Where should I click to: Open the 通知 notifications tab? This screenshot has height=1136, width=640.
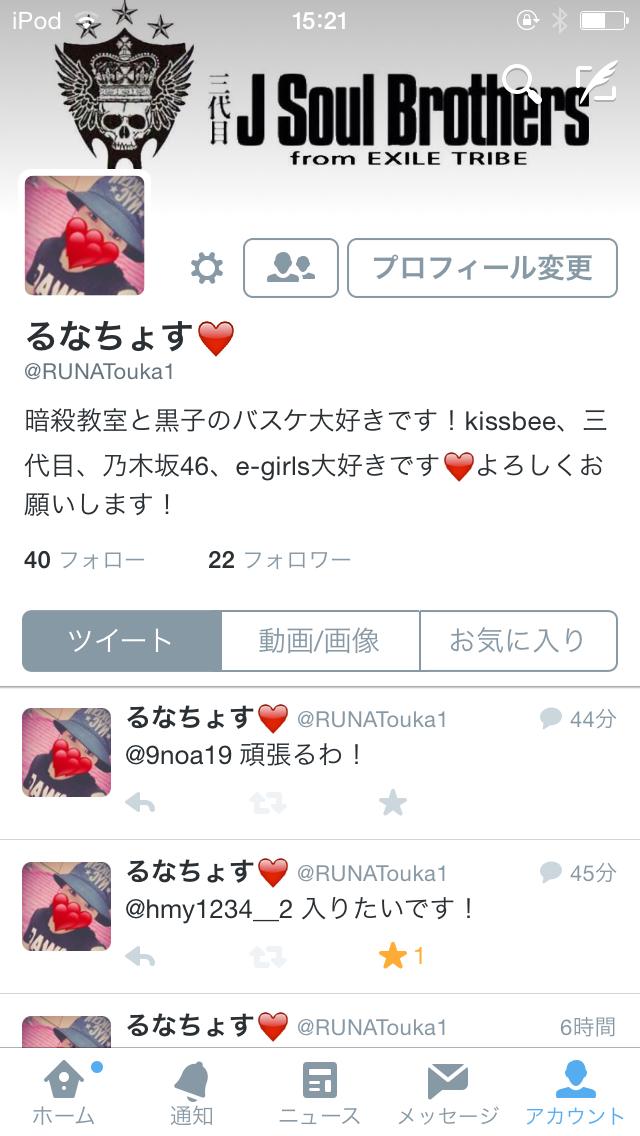tap(191, 1092)
